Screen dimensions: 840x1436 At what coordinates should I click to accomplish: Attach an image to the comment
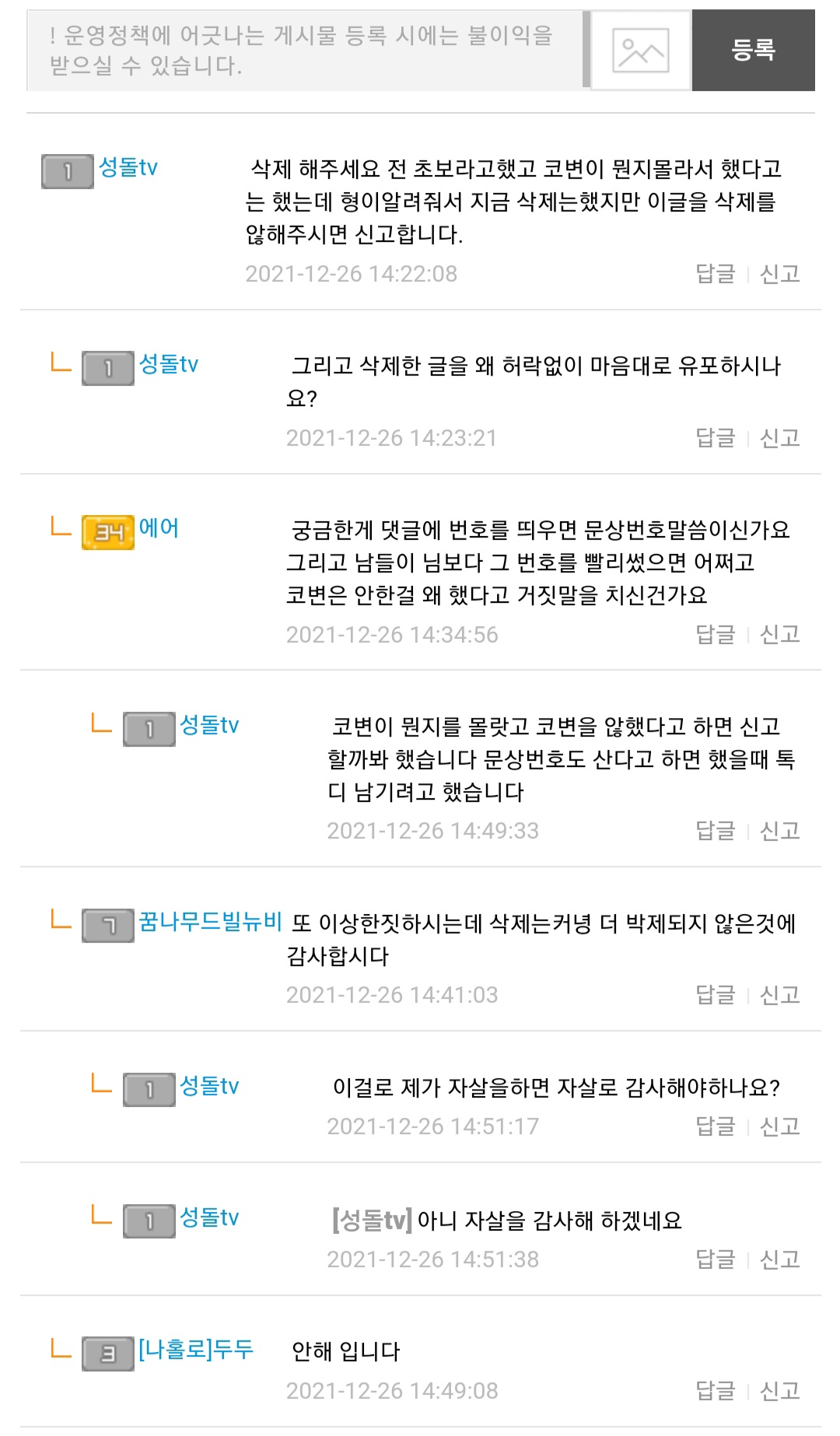click(x=641, y=51)
